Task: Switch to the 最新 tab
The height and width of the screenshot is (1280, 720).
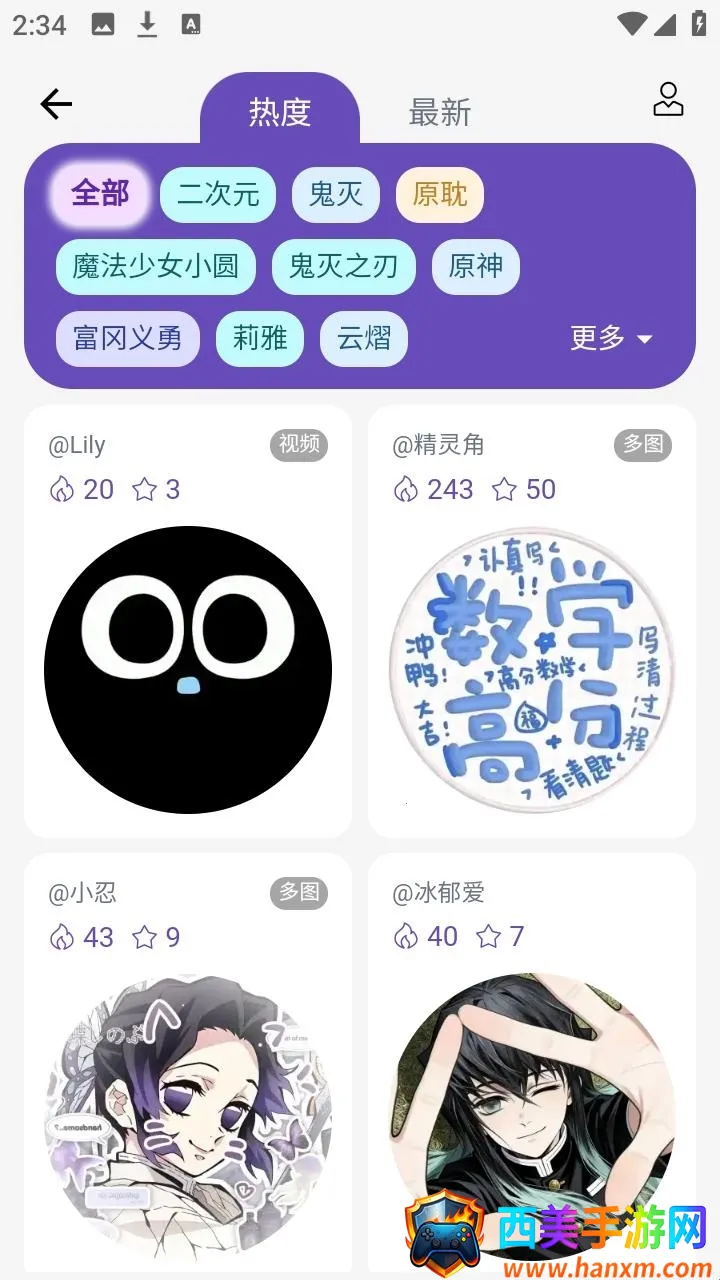Action: coord(440,115)
